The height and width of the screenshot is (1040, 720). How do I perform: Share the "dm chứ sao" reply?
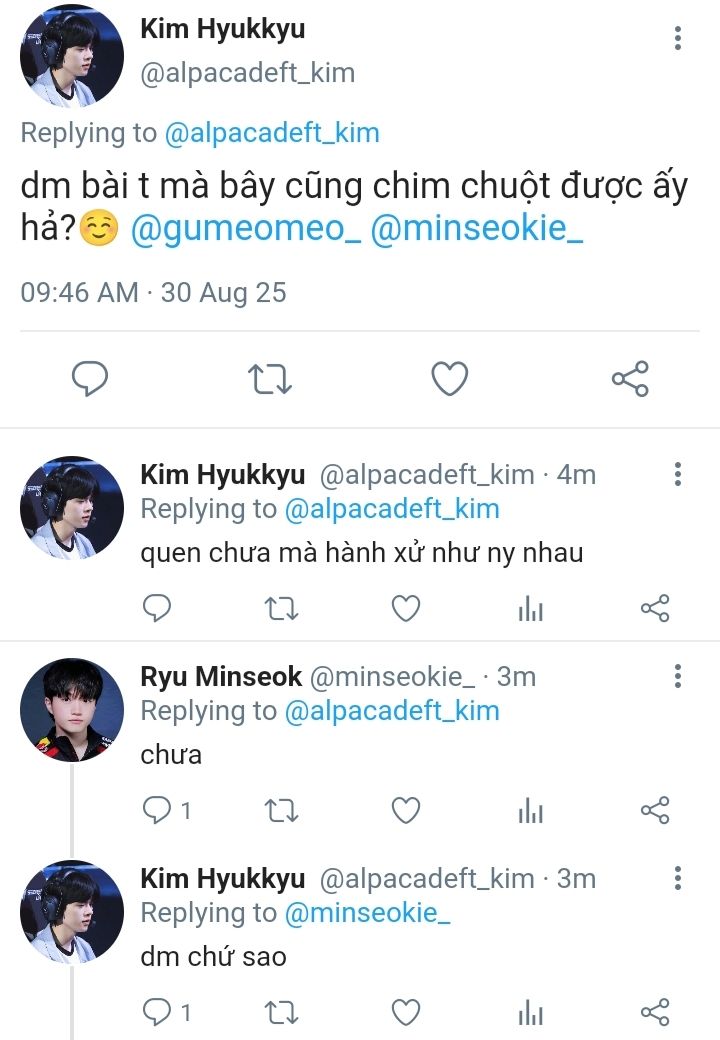coord(655,1013)
